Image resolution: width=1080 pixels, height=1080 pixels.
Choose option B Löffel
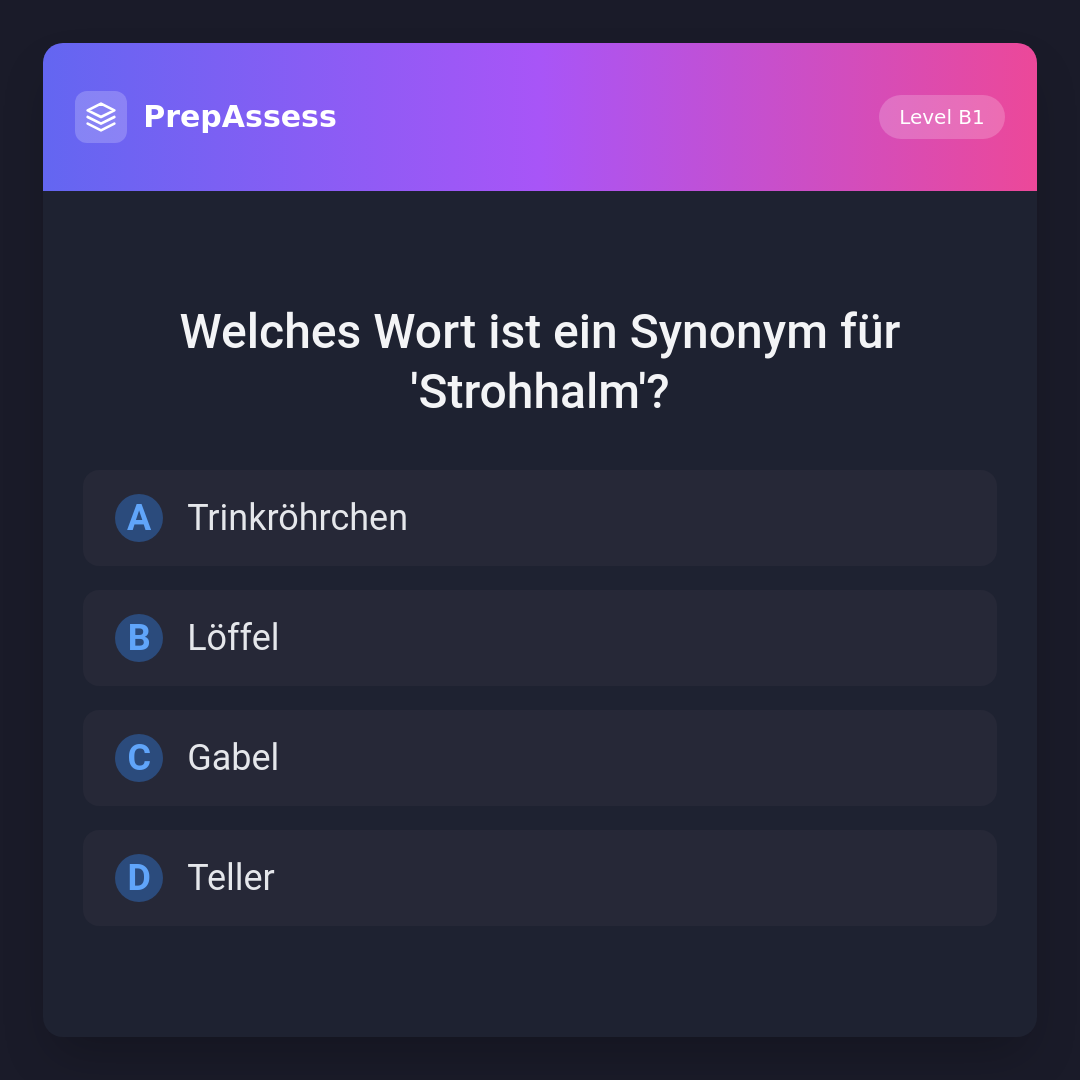click(540, 638)
